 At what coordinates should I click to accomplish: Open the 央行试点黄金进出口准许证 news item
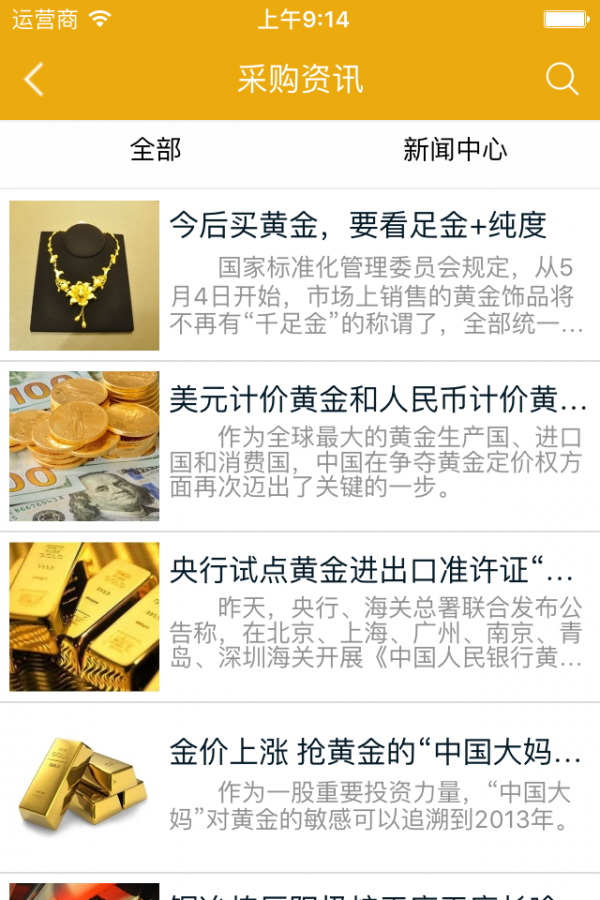coord(372,571)
